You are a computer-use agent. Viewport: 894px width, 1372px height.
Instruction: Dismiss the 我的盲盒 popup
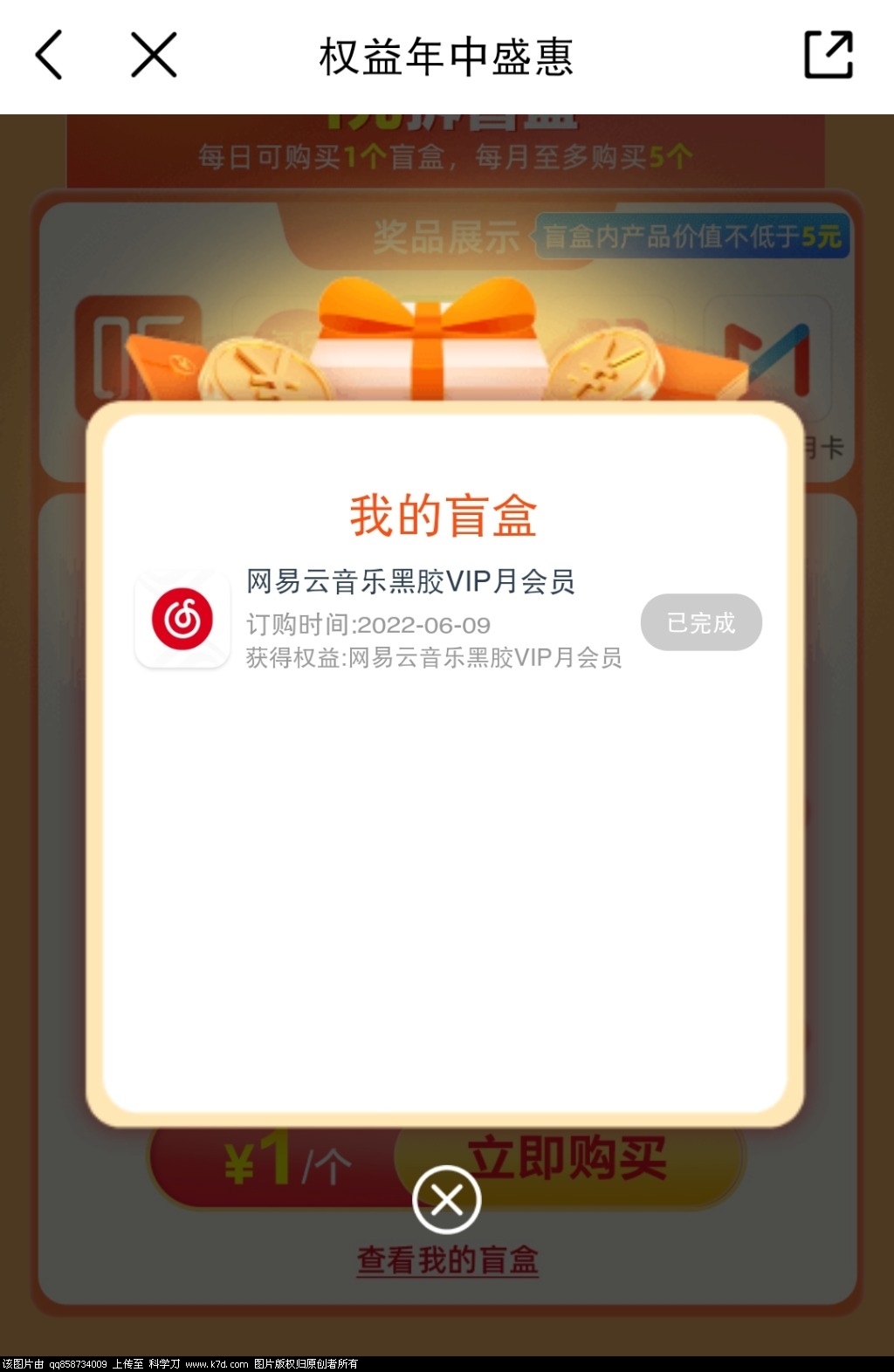[x=446, y=1199]
